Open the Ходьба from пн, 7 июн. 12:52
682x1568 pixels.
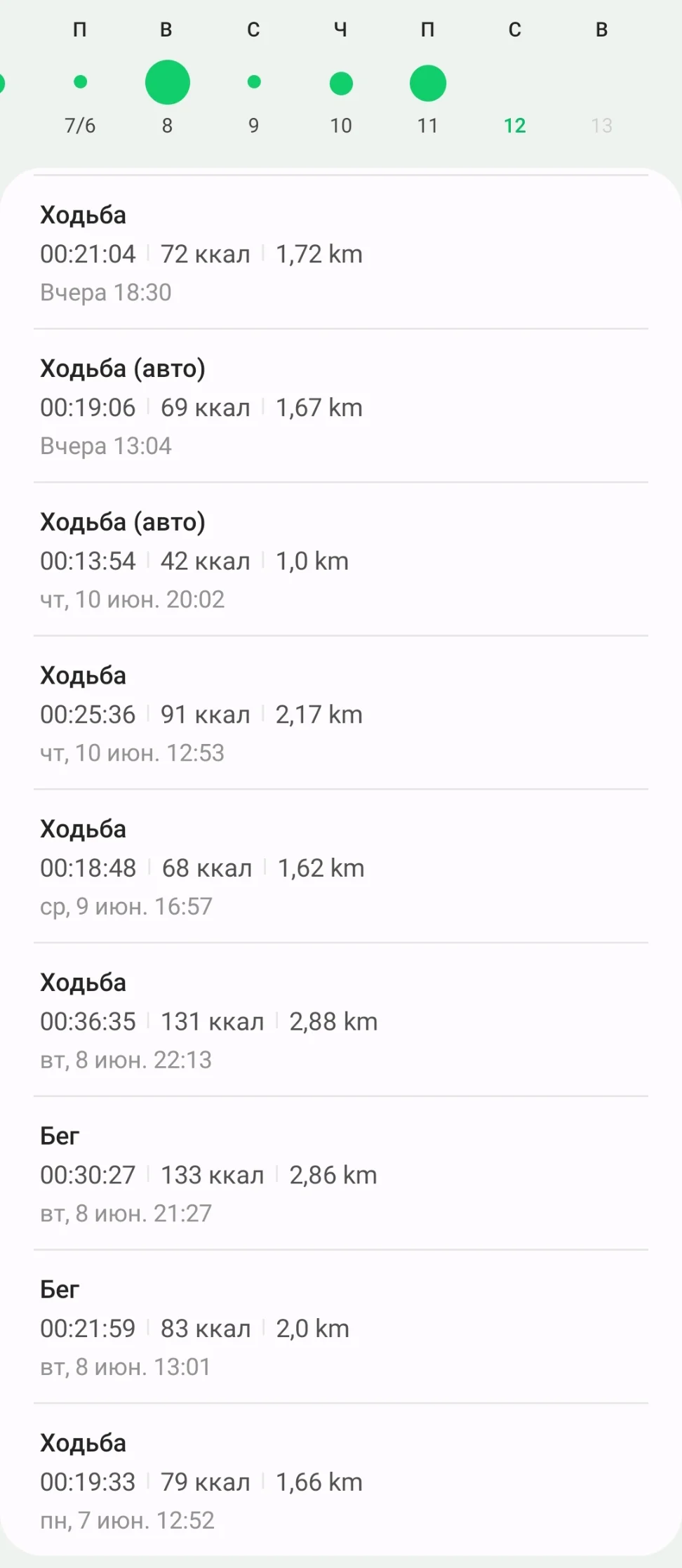click(x=341, y=1481)
